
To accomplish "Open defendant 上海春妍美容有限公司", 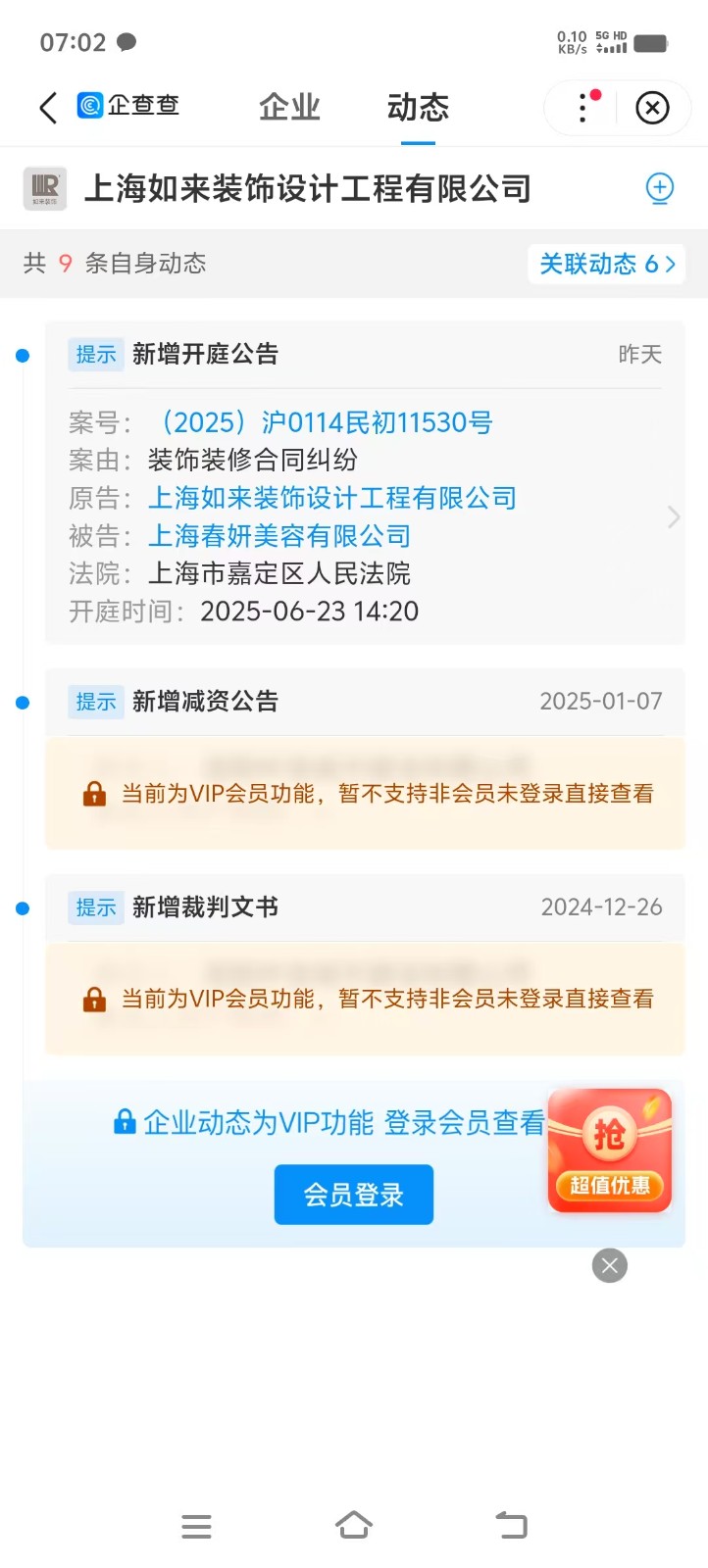I will point(278,536).
